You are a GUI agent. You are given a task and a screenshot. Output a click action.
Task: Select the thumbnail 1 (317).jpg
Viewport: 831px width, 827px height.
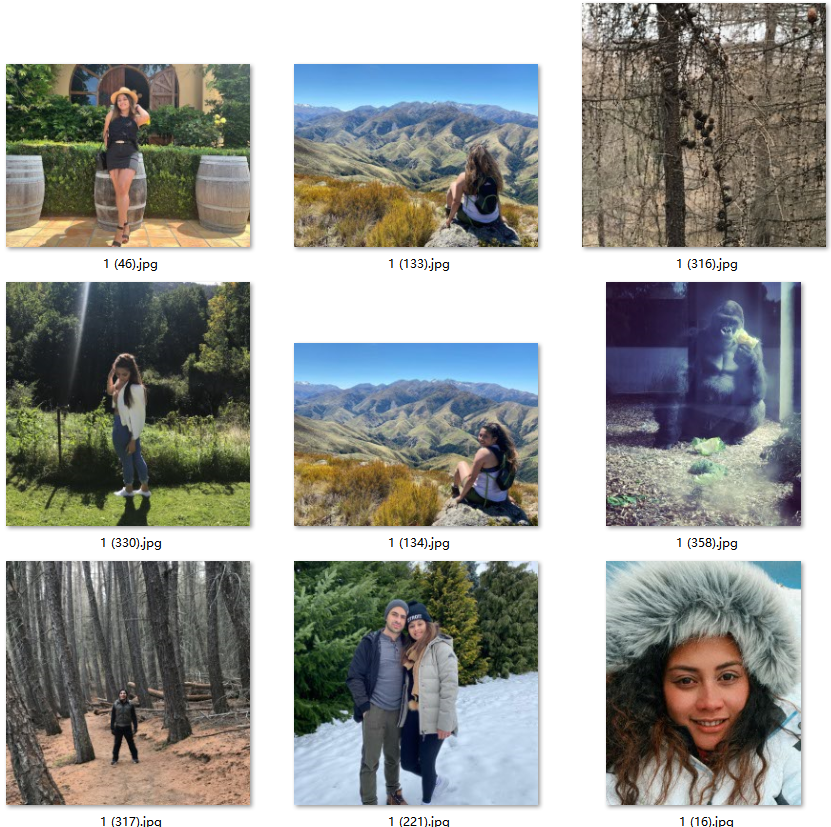point(128,682)
